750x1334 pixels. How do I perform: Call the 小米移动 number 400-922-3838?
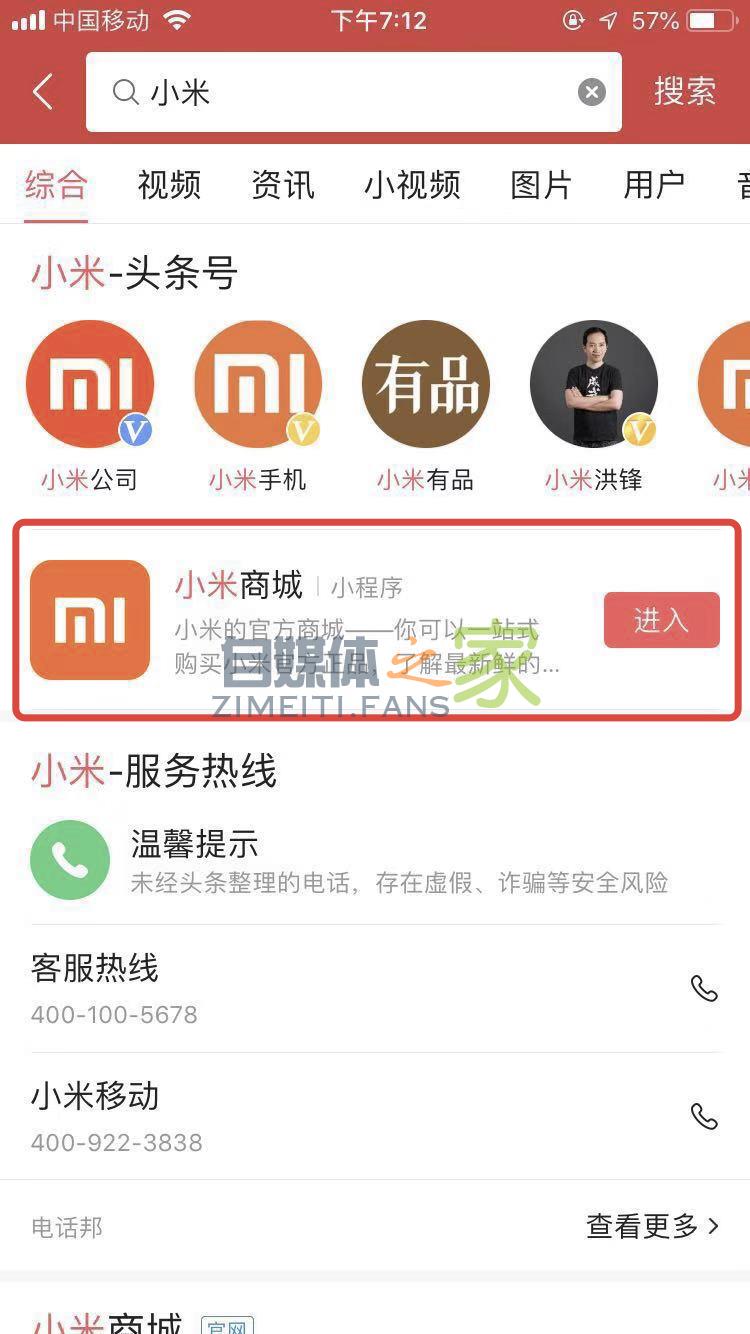(x=704, y=1116)
